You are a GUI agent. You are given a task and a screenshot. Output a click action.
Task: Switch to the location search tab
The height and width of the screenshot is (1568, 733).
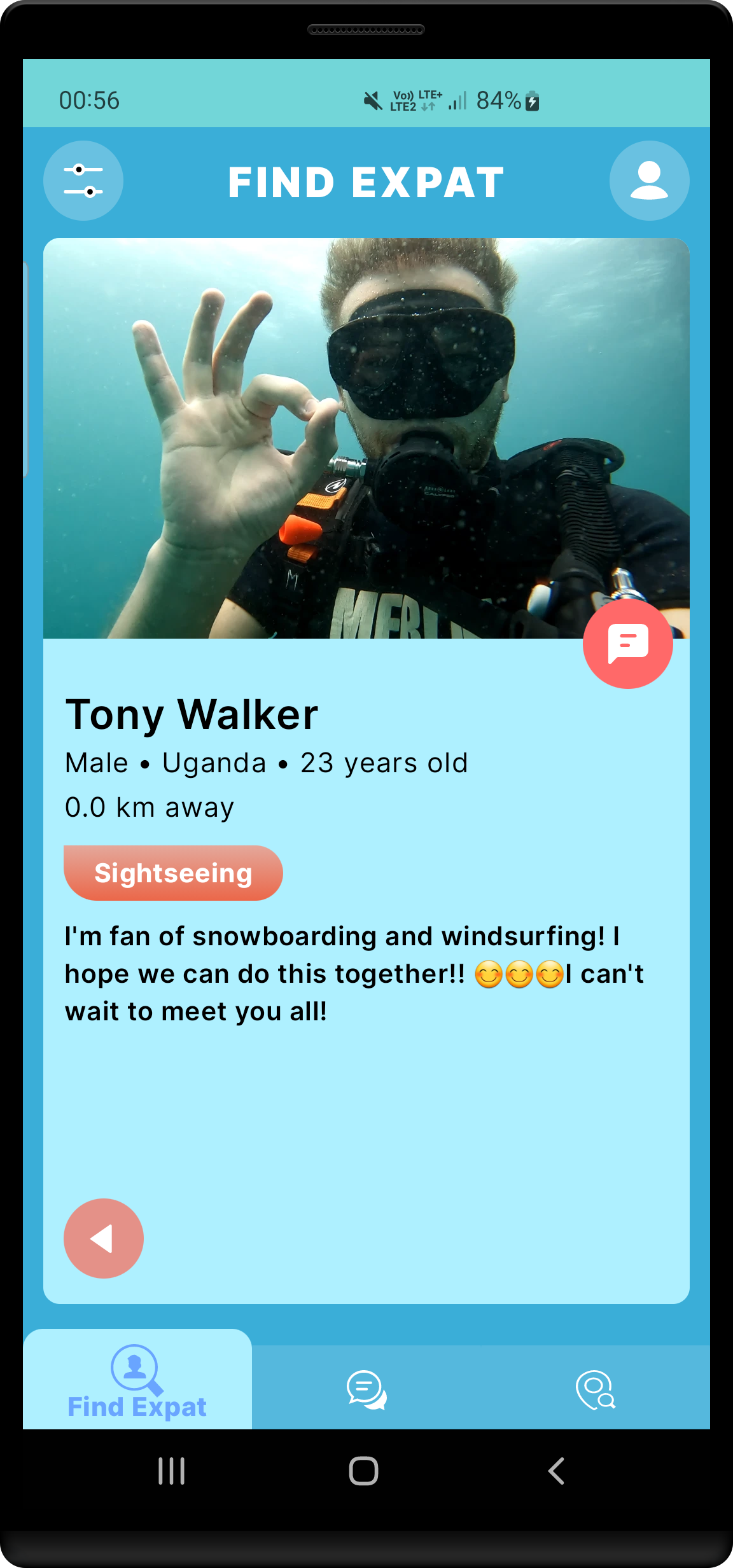click(595, 1389)
